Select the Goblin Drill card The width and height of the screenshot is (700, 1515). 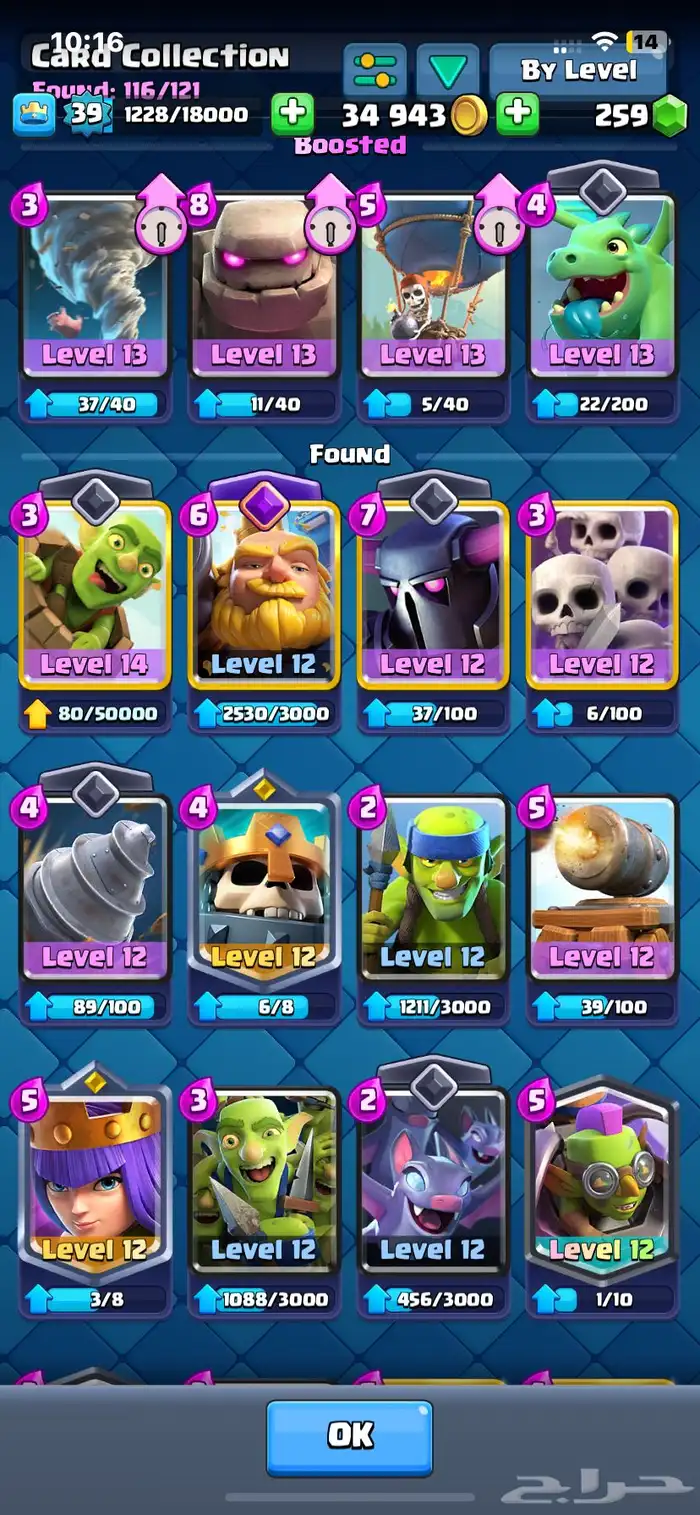click(x=95, y=890)
